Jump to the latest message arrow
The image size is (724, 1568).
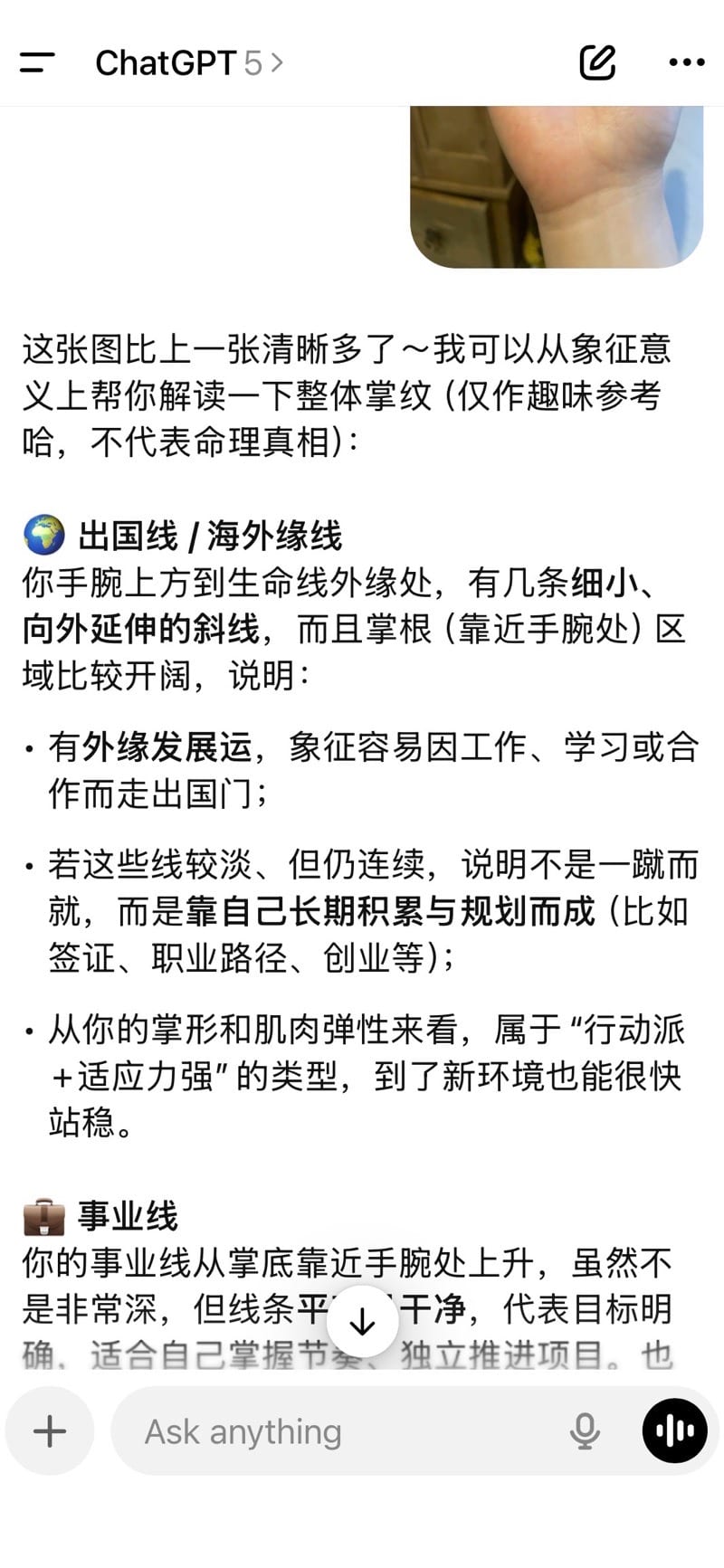tap(362, 1322)
